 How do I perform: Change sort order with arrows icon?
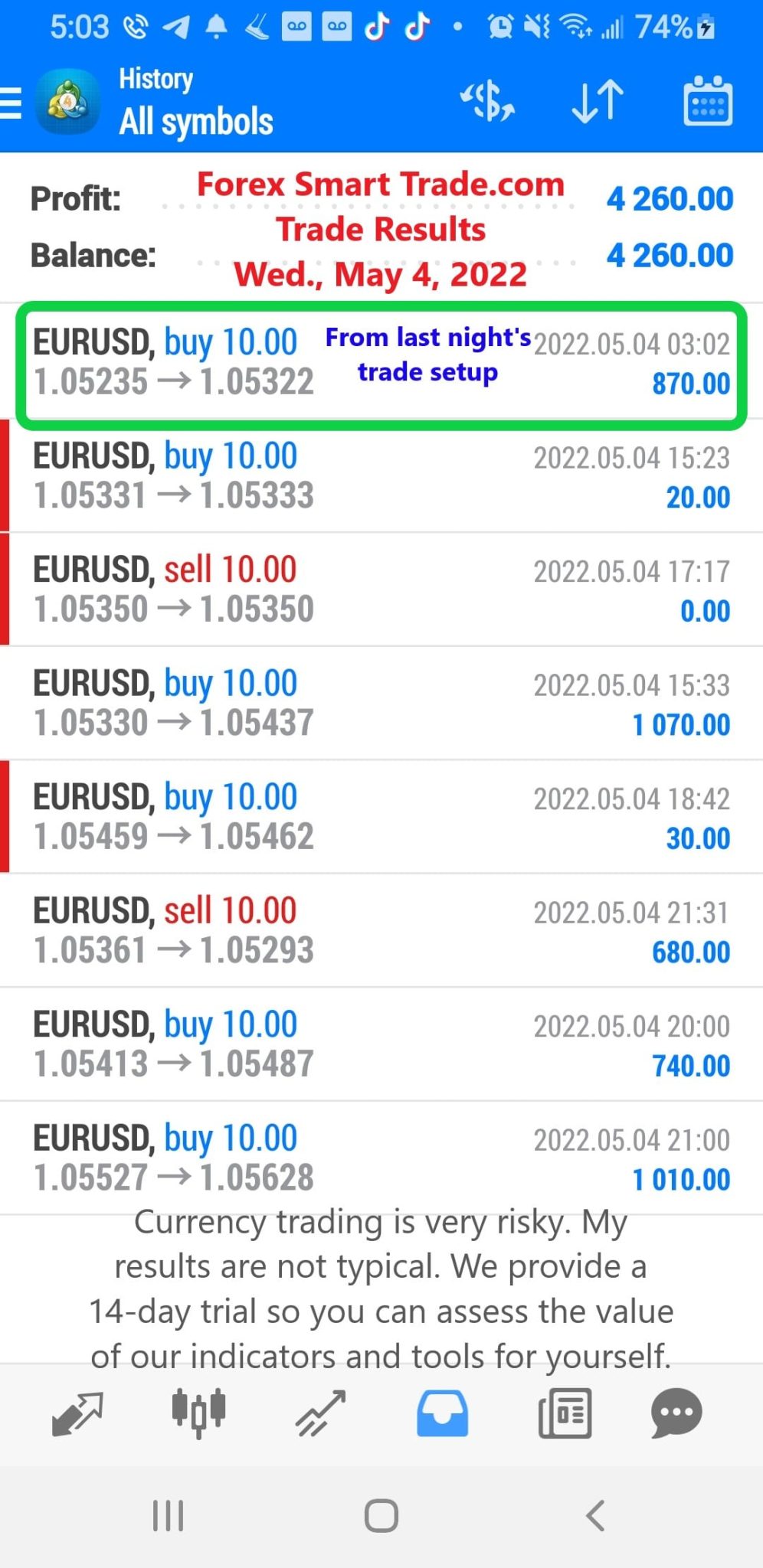(598, 101)
